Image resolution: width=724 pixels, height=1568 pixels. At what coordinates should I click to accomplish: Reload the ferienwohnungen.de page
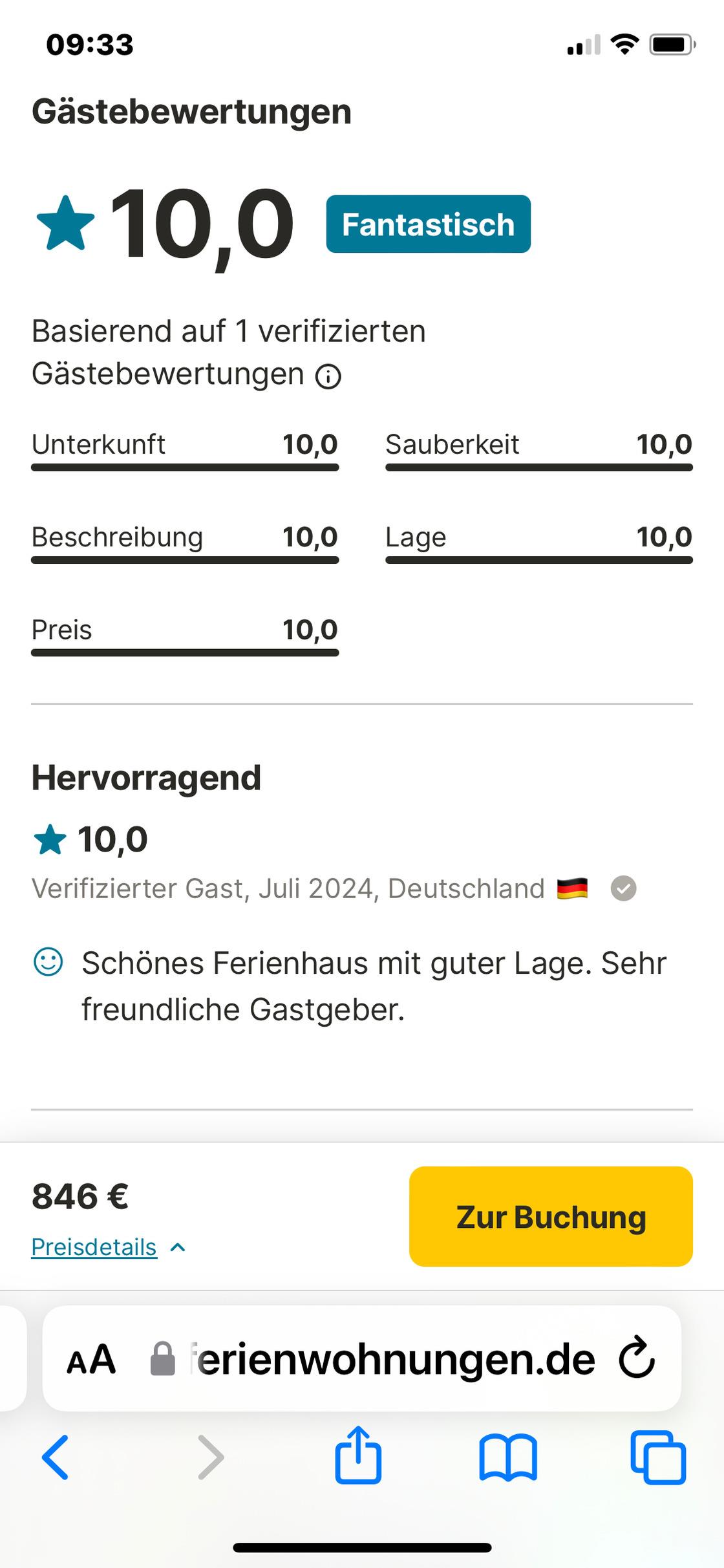(x=637, y=1357)
